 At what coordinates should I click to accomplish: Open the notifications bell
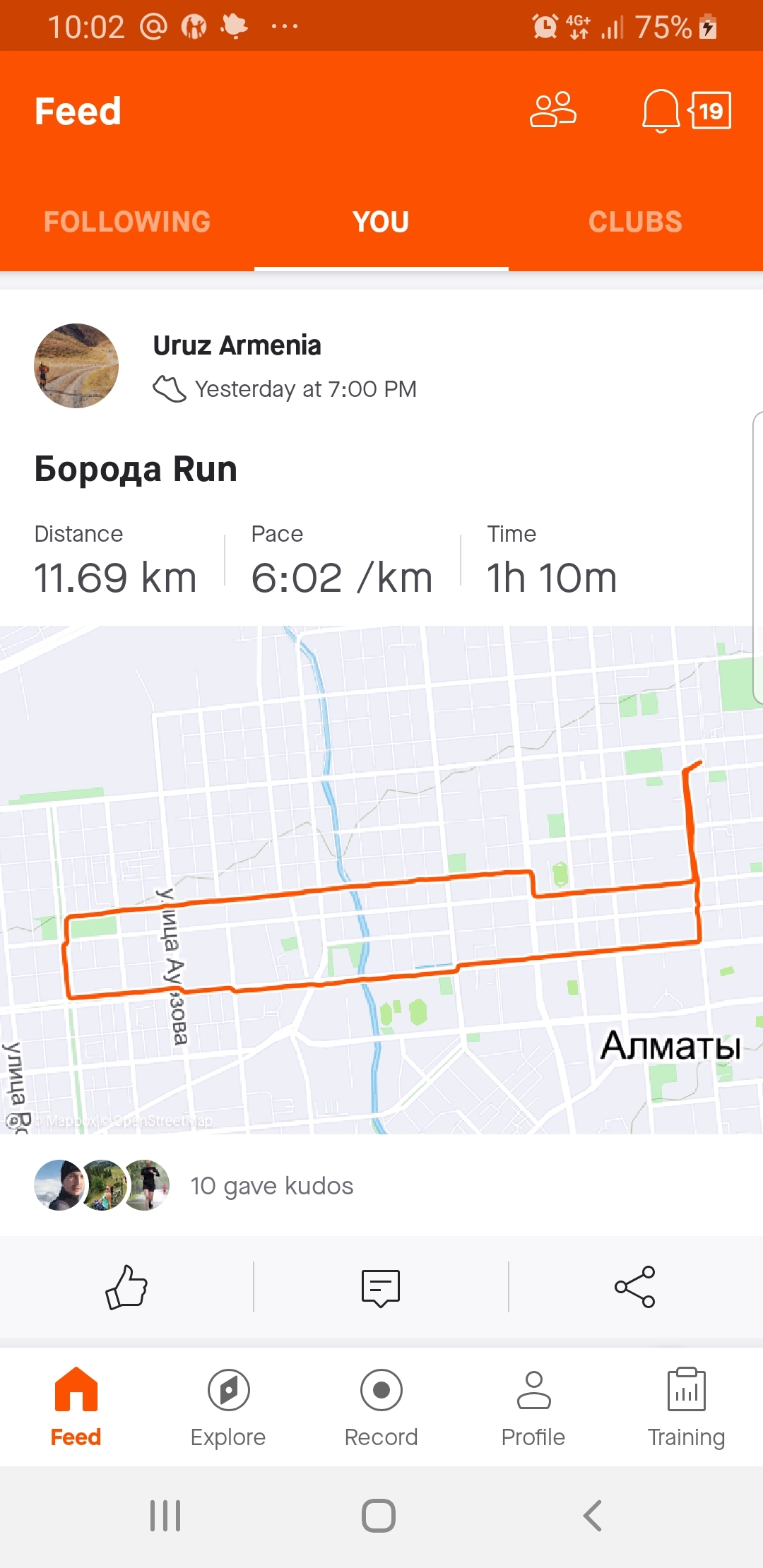pos(661,111)
